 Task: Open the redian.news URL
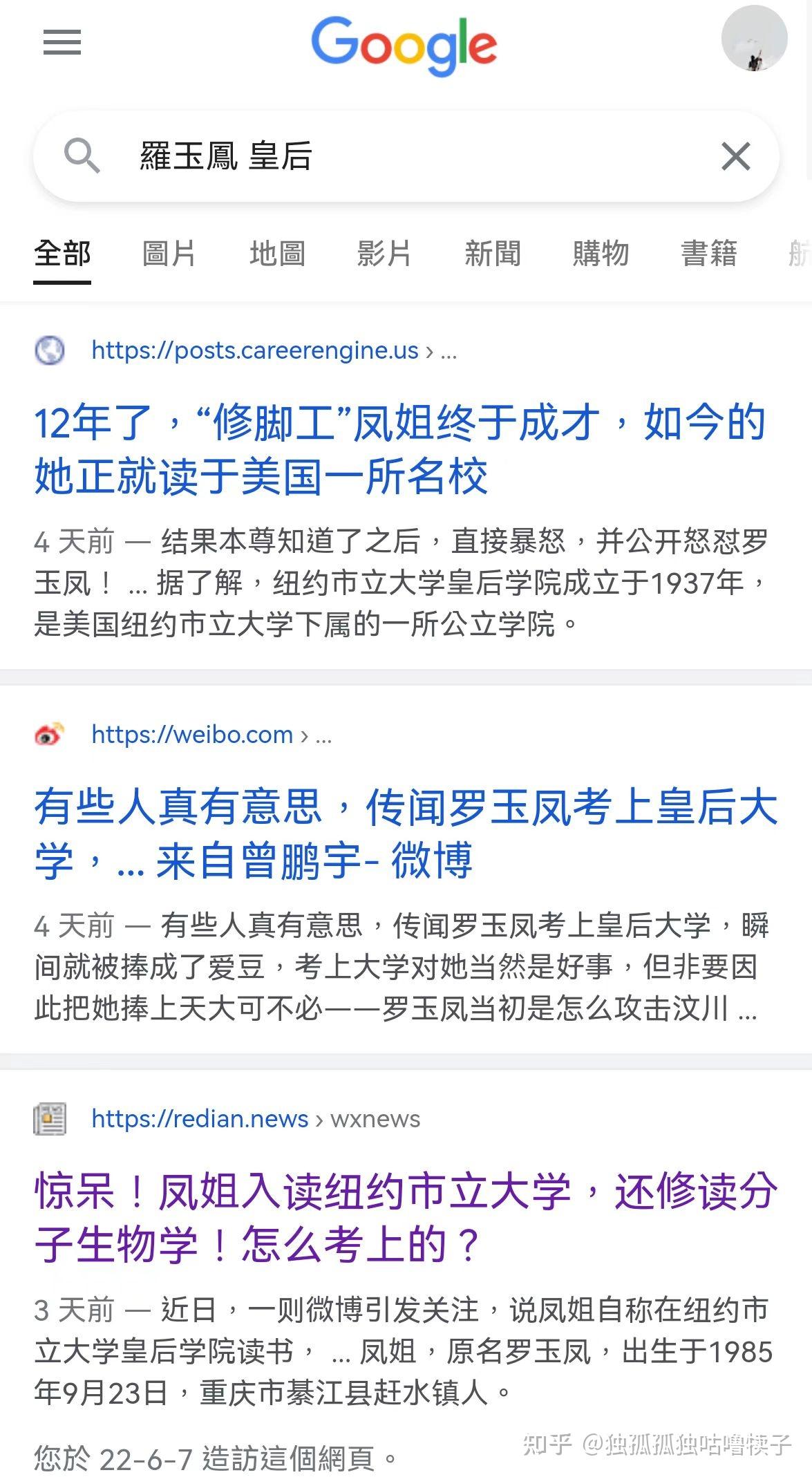pyautogui.click(x=200, y=1118)
